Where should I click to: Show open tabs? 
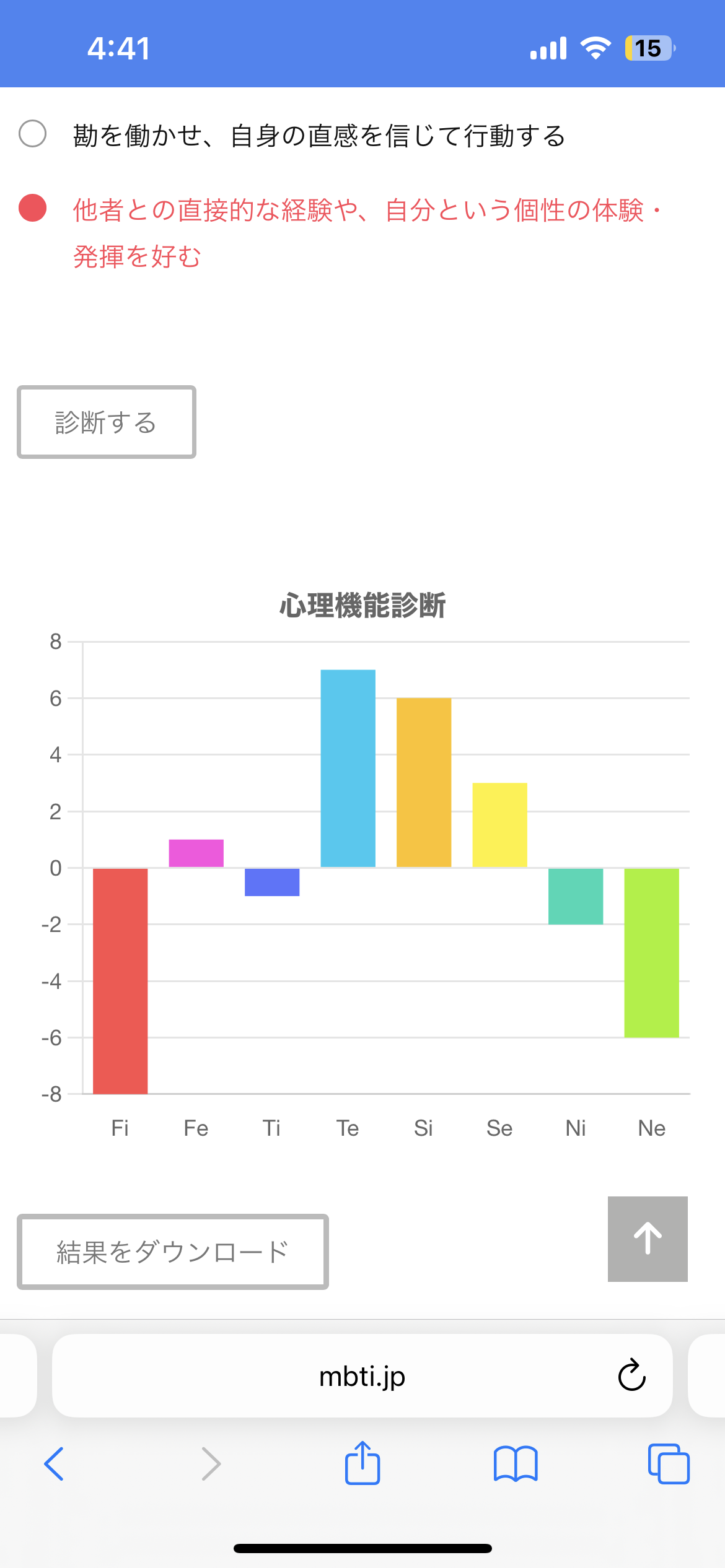point(669,1464)
